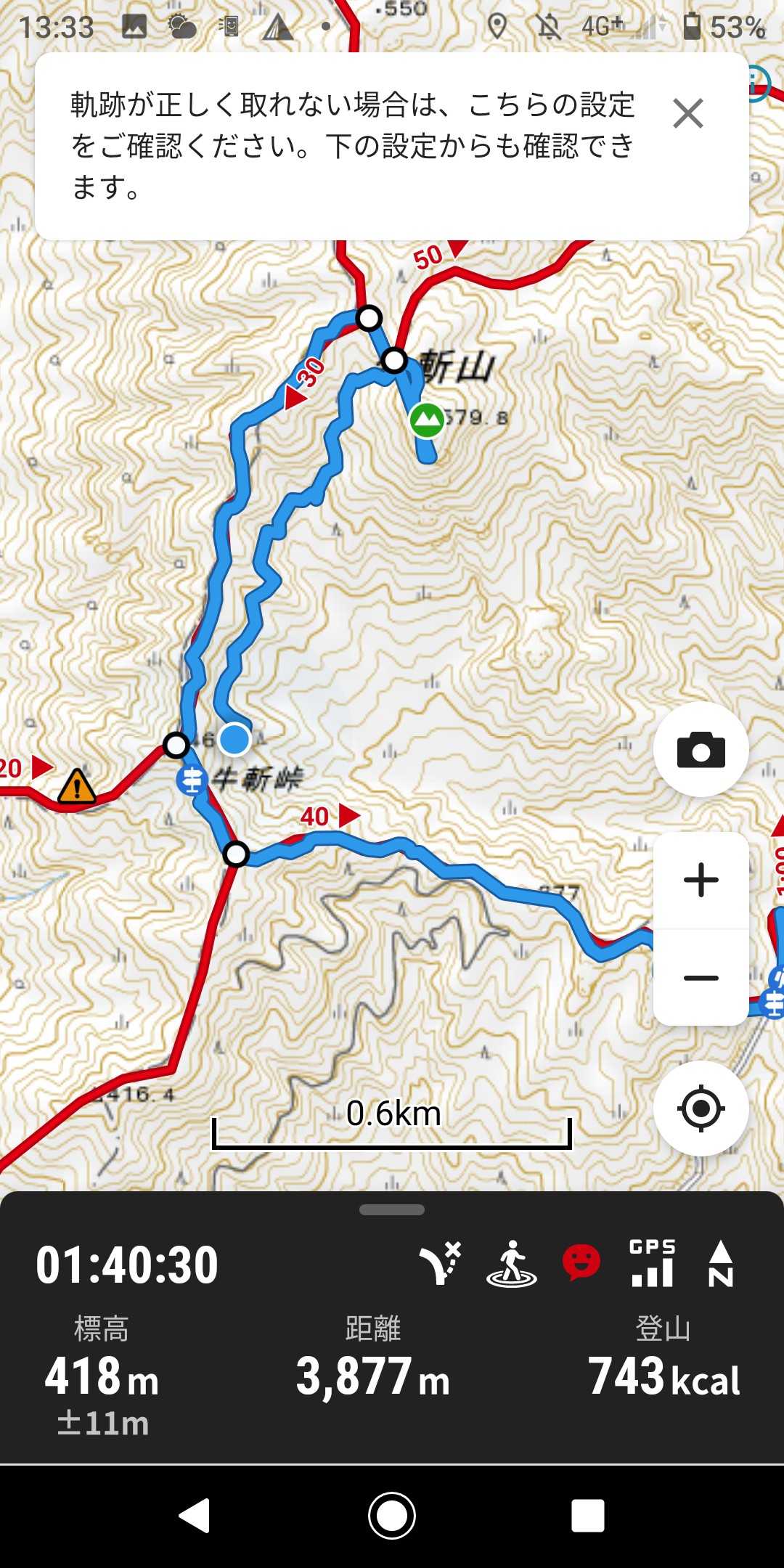
Task: Open the camera to take a photo
Action: coord(701,749)
